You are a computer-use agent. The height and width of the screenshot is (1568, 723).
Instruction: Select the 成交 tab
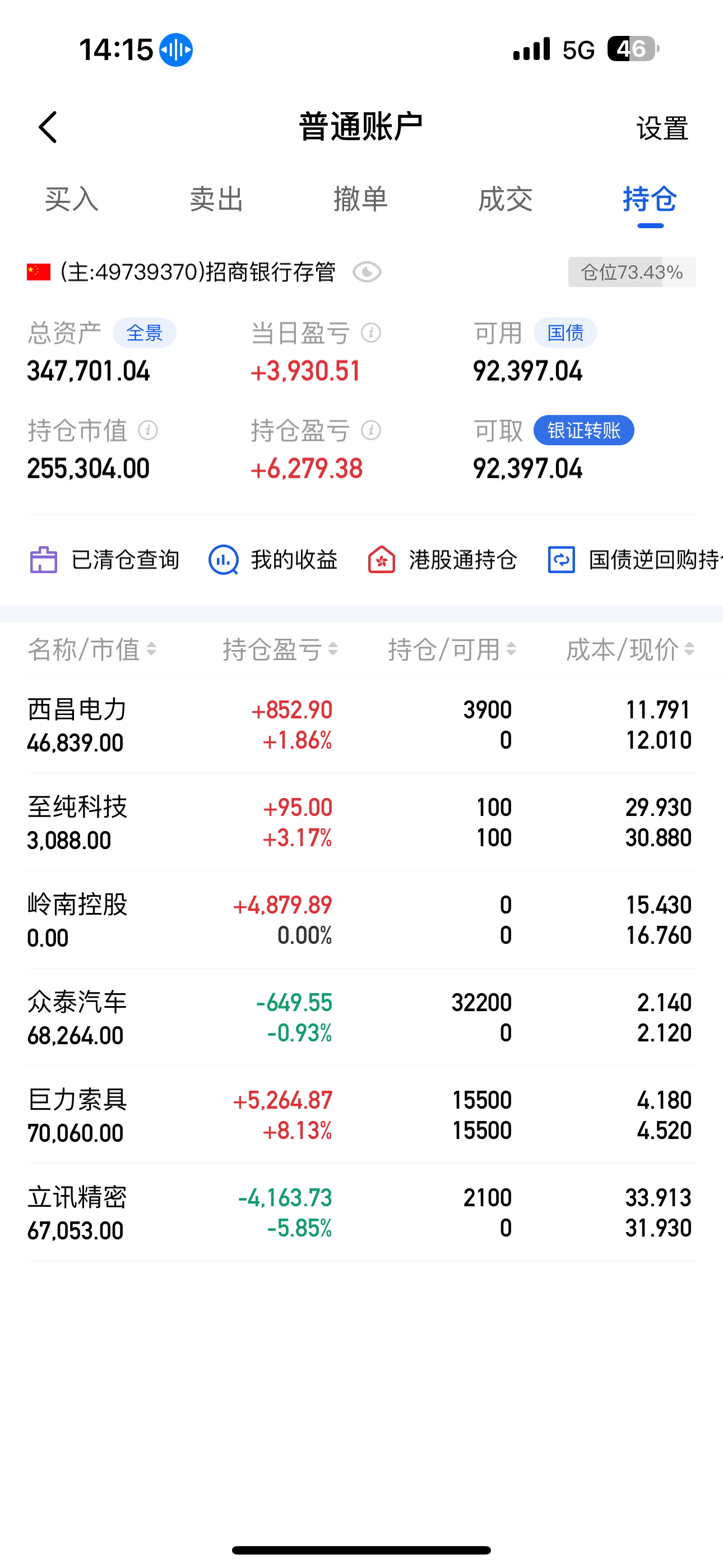[x=505, y=199]
